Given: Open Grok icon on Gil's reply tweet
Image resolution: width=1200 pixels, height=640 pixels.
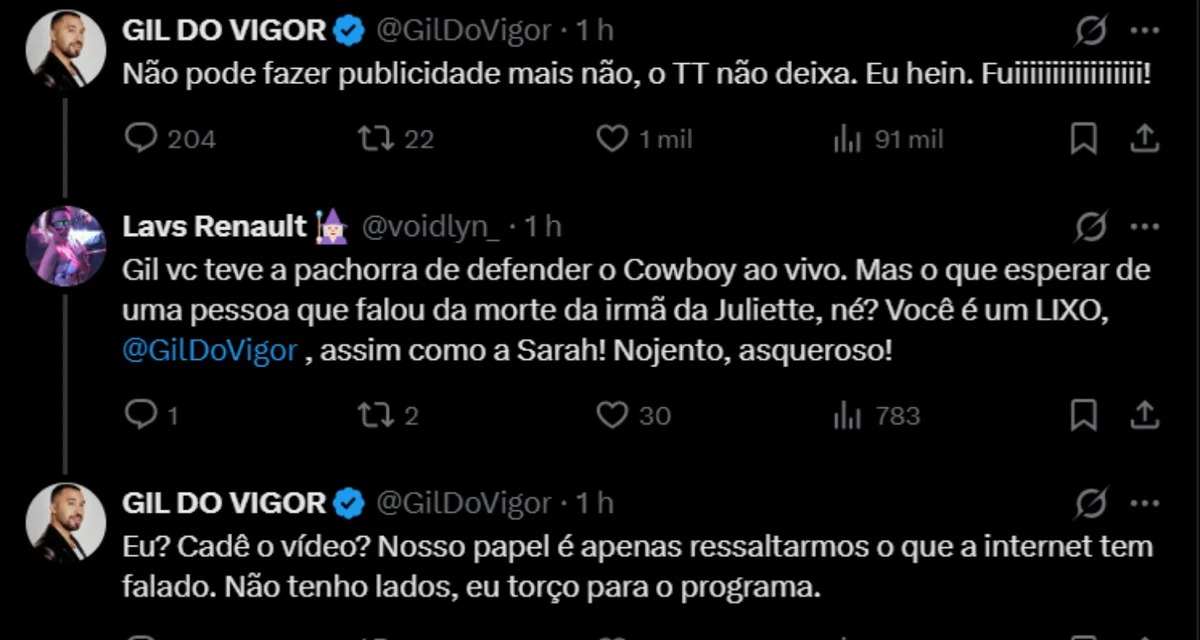Looking at the screenshot, I should 1091,503.
